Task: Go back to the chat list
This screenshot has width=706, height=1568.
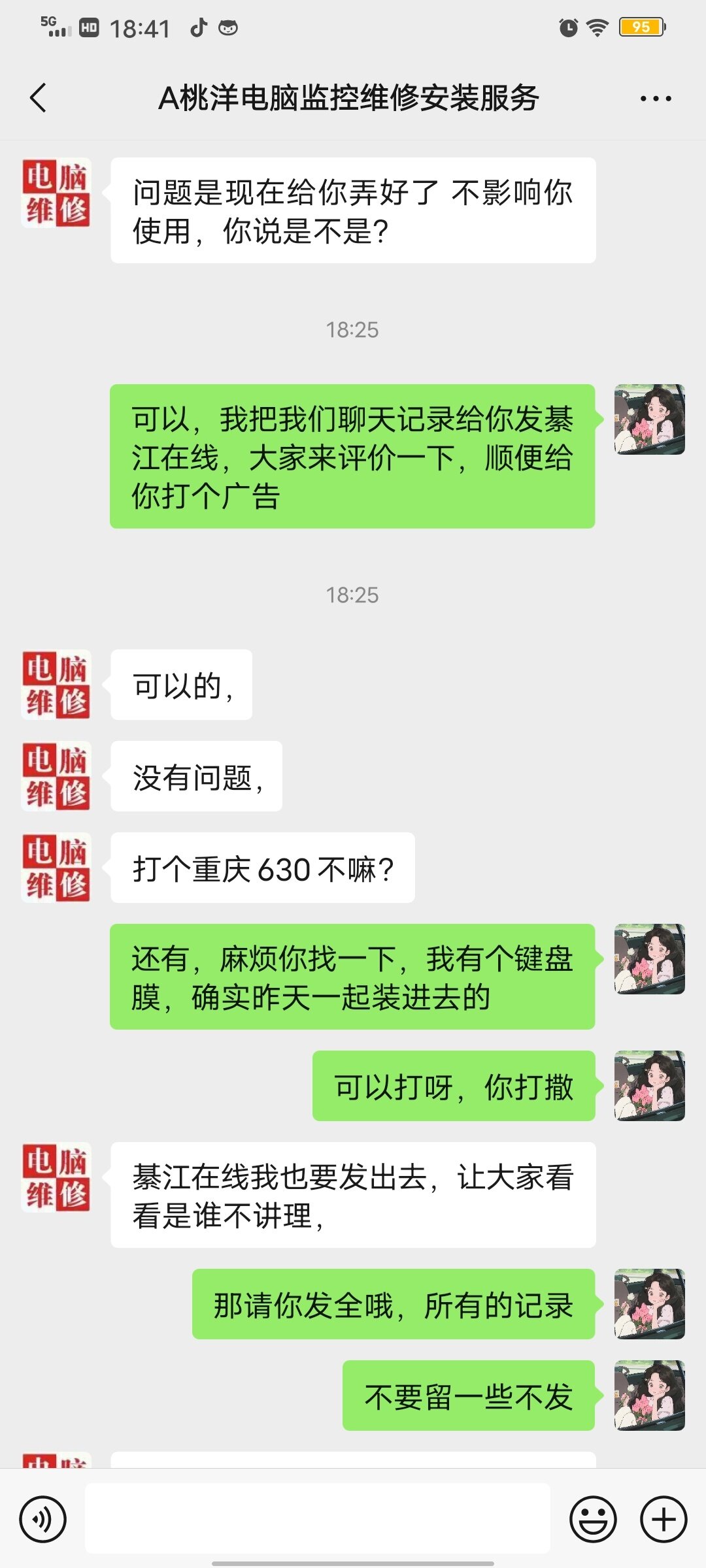Action: [39, 99]
